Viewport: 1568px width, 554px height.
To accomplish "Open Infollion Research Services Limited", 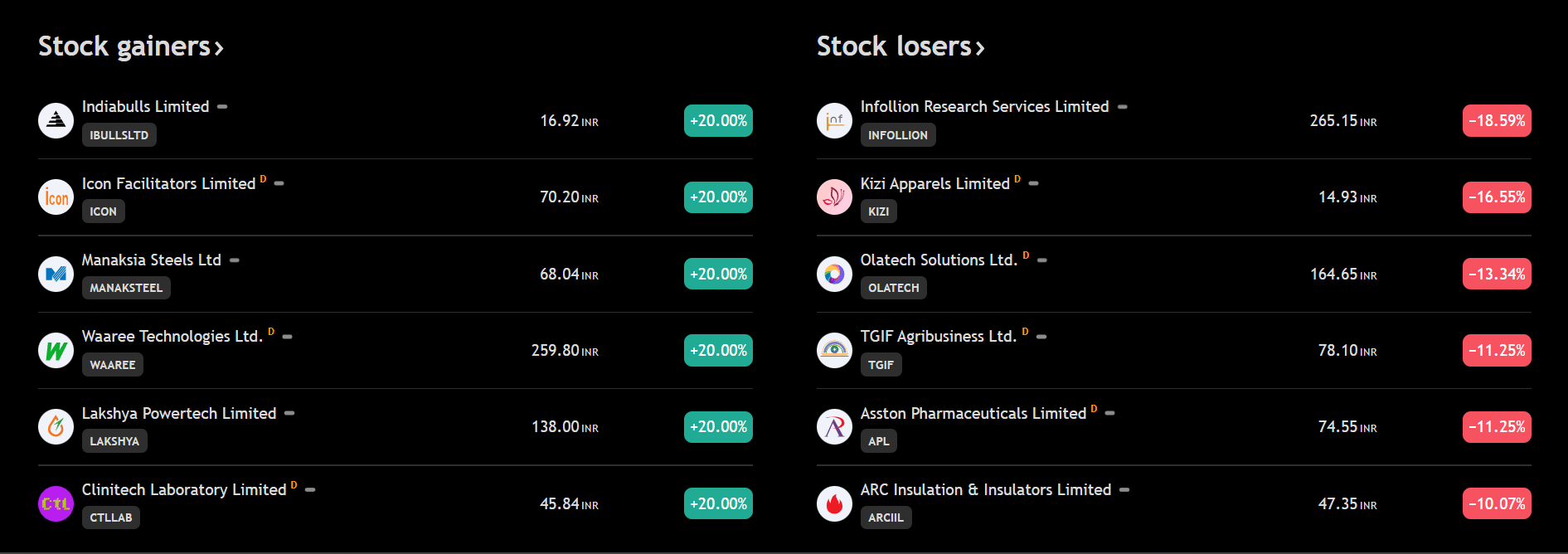I will (x=984, y=107).
